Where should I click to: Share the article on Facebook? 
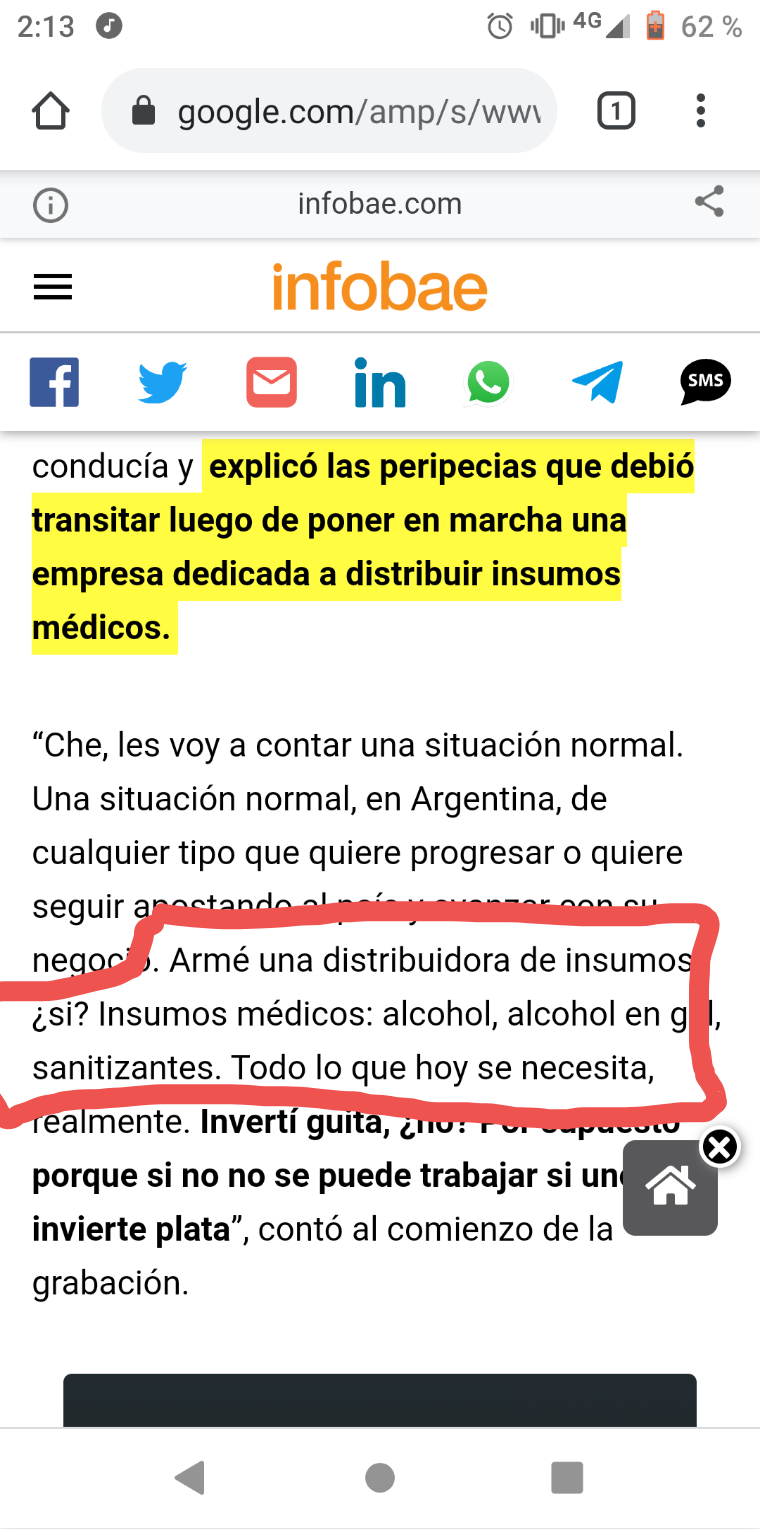click(x=54, y=382)
